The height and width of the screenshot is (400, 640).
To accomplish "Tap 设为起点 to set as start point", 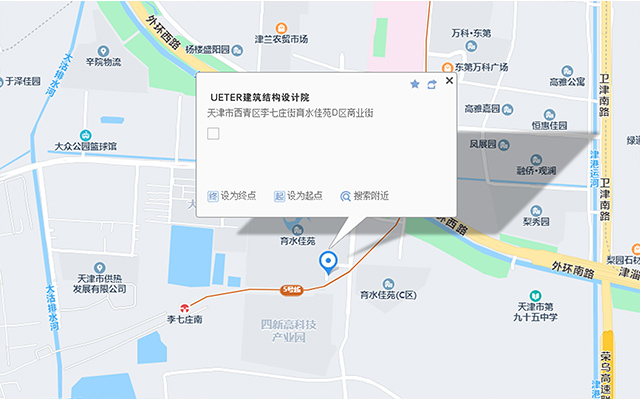I will coord(298,196).
